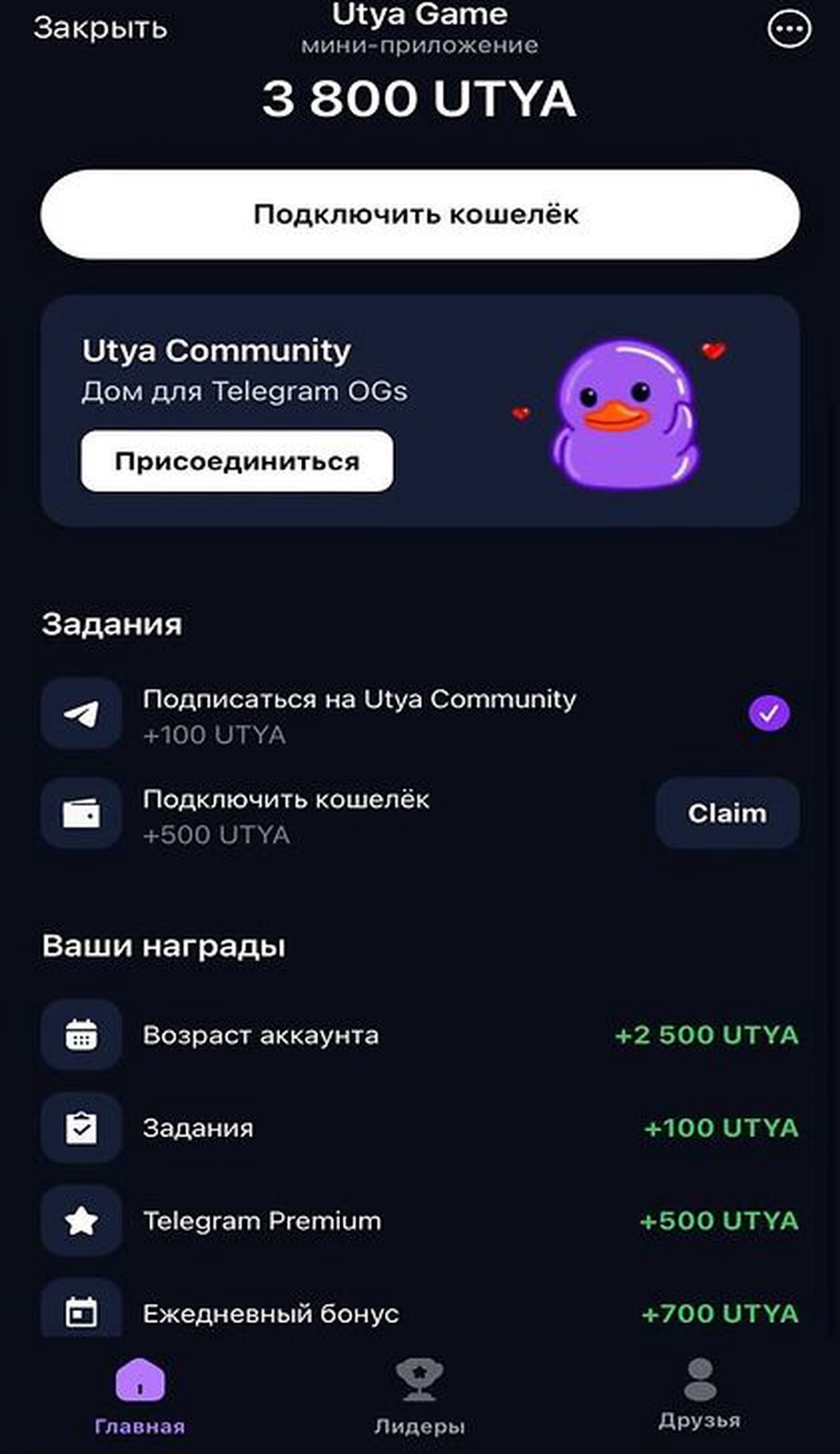Select the star icon for Telegram Premium

[x=81, y=1221]
